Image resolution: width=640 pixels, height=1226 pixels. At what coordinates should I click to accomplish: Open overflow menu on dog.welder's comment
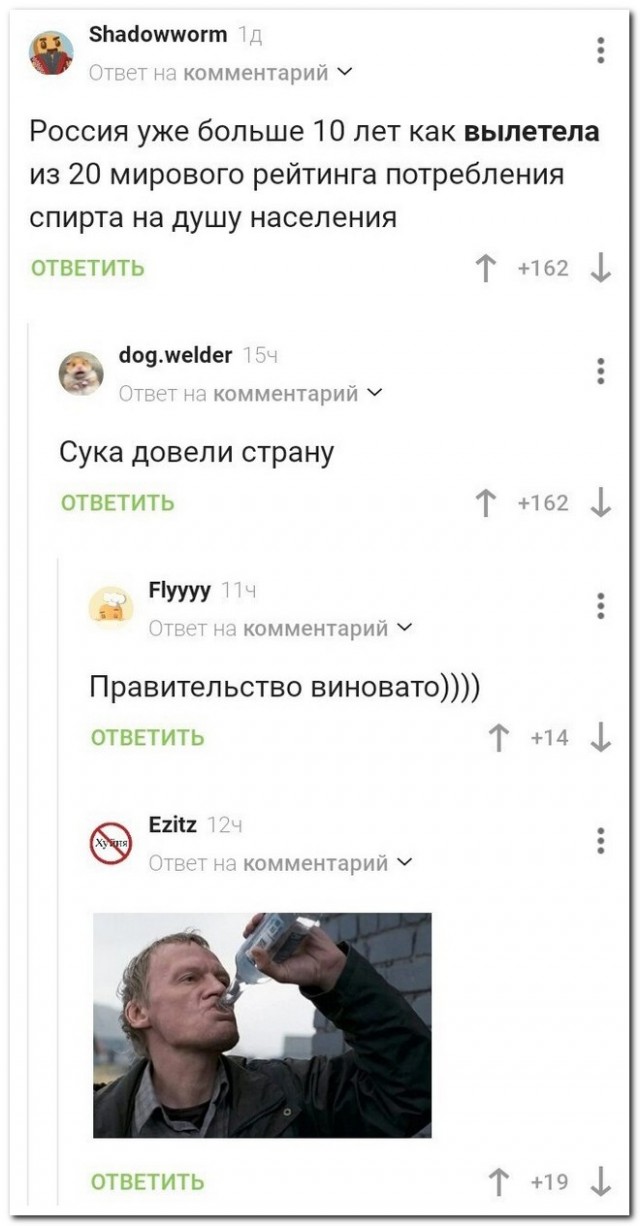(x=600, y=371)
